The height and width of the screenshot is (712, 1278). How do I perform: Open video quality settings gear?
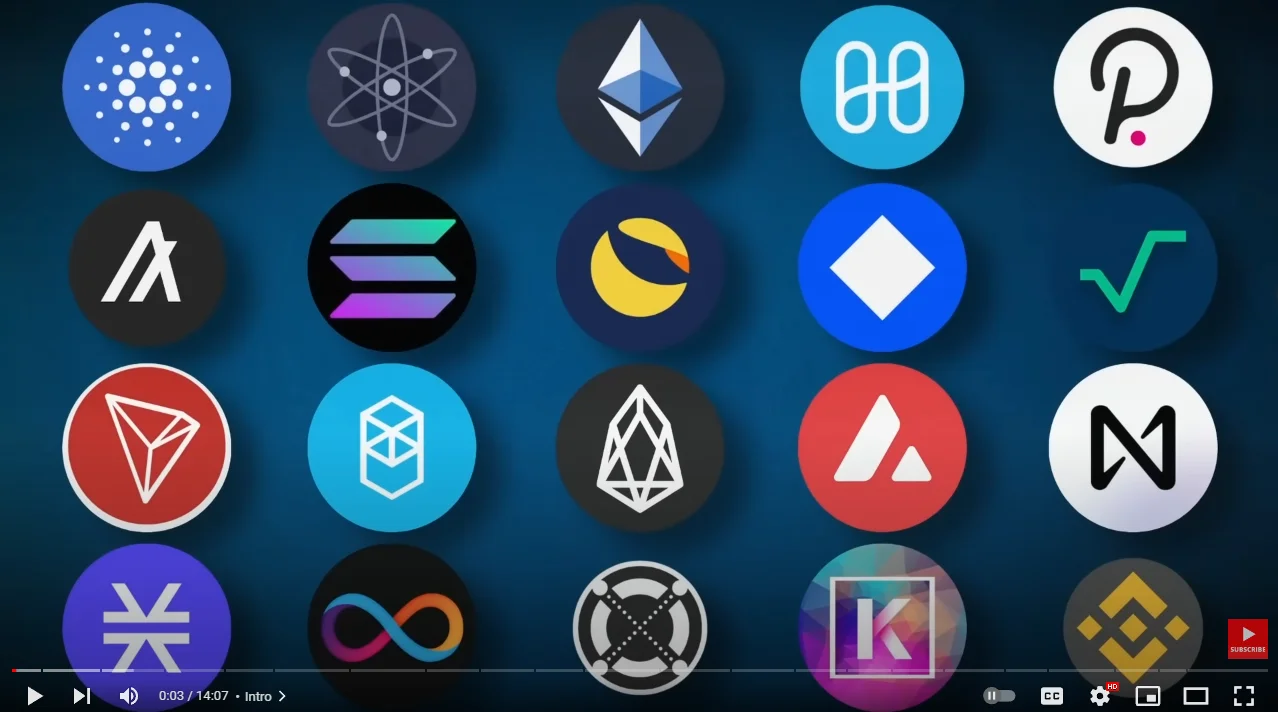coord(1100,696)
